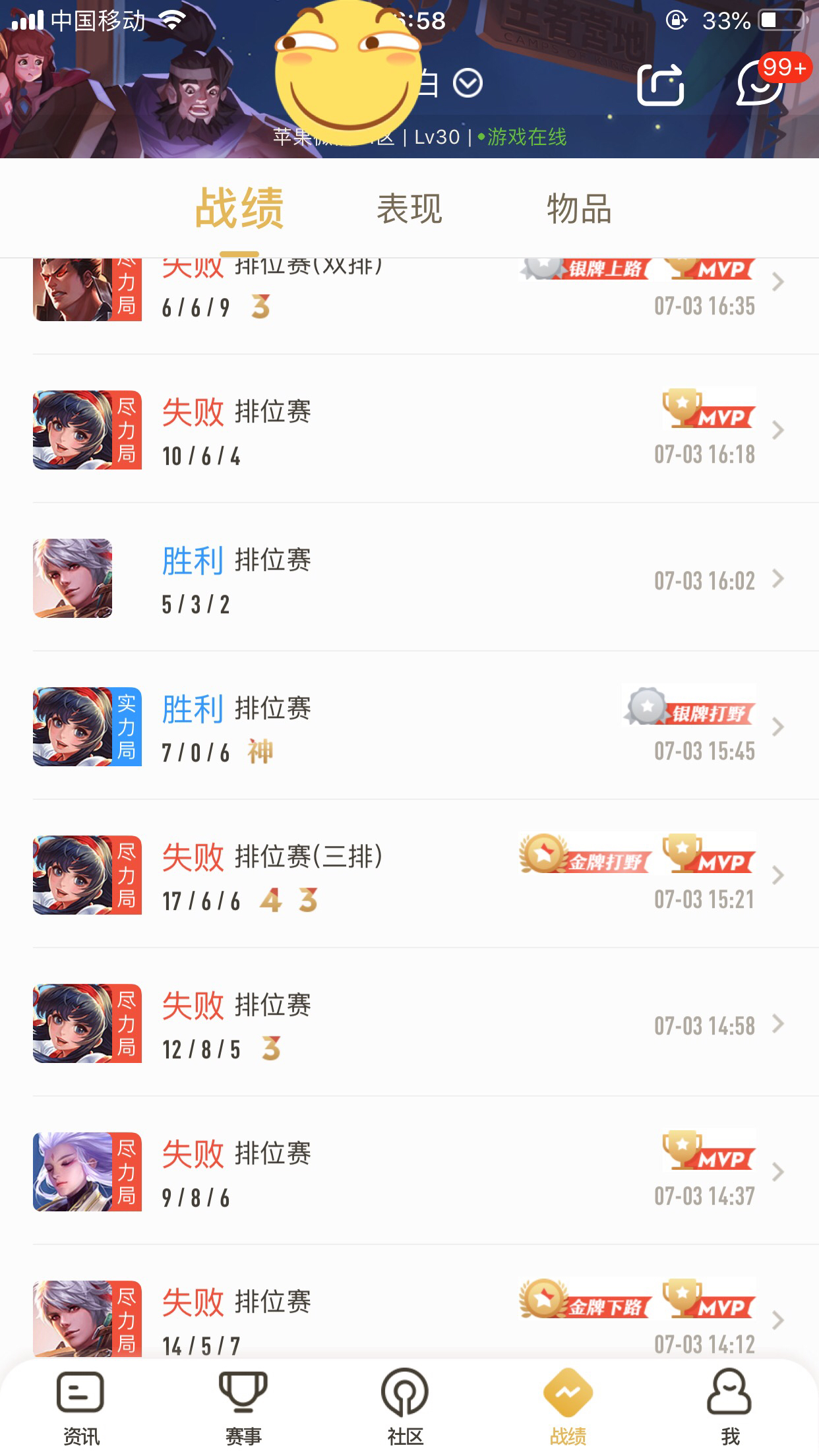Open the 12/8/5 match from 07-03 14:58
Image resolution: width=819 pixels, height=1456 pixels.
coord(409,1023)
